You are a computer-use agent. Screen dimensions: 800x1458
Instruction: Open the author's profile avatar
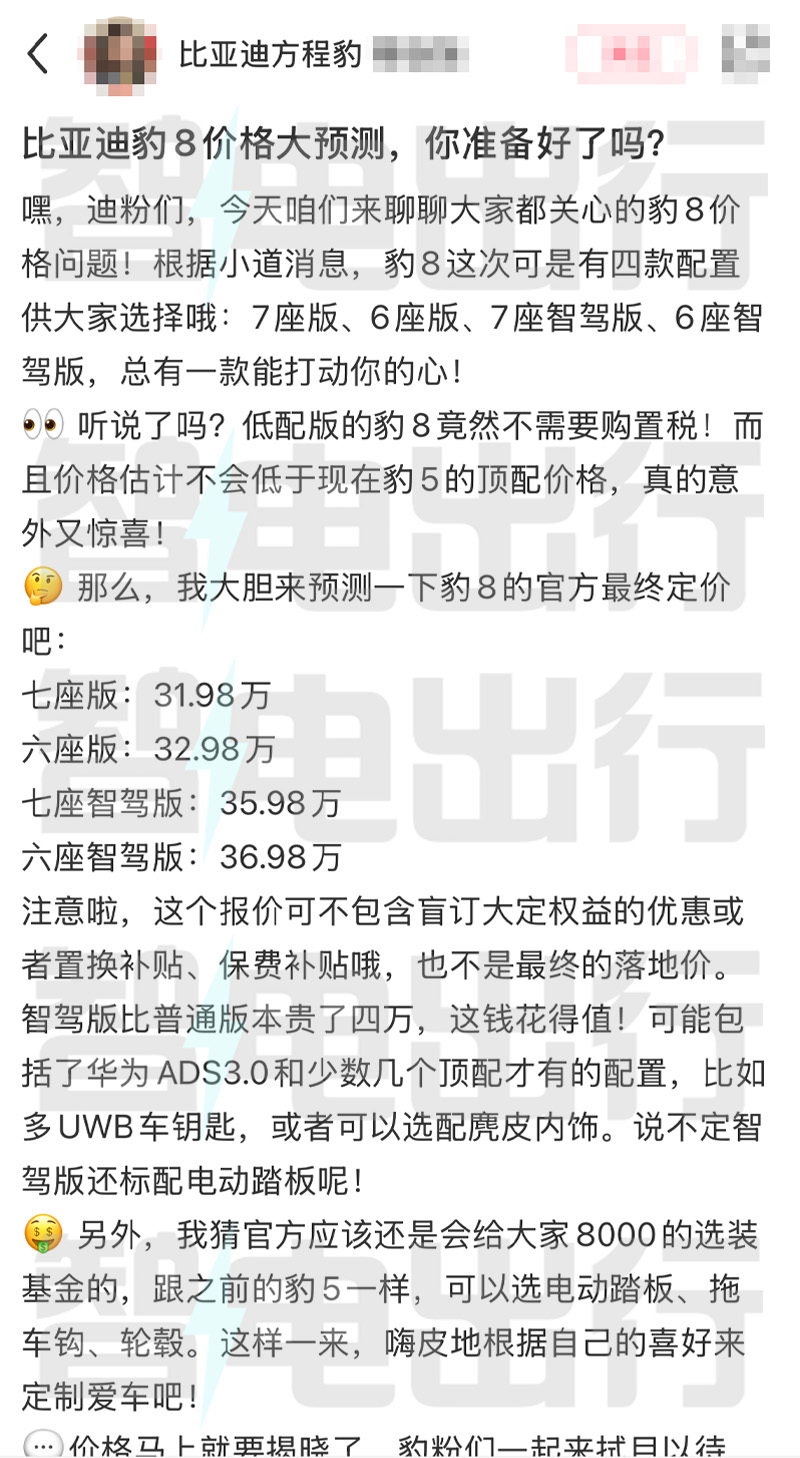[x=121, y=52]
